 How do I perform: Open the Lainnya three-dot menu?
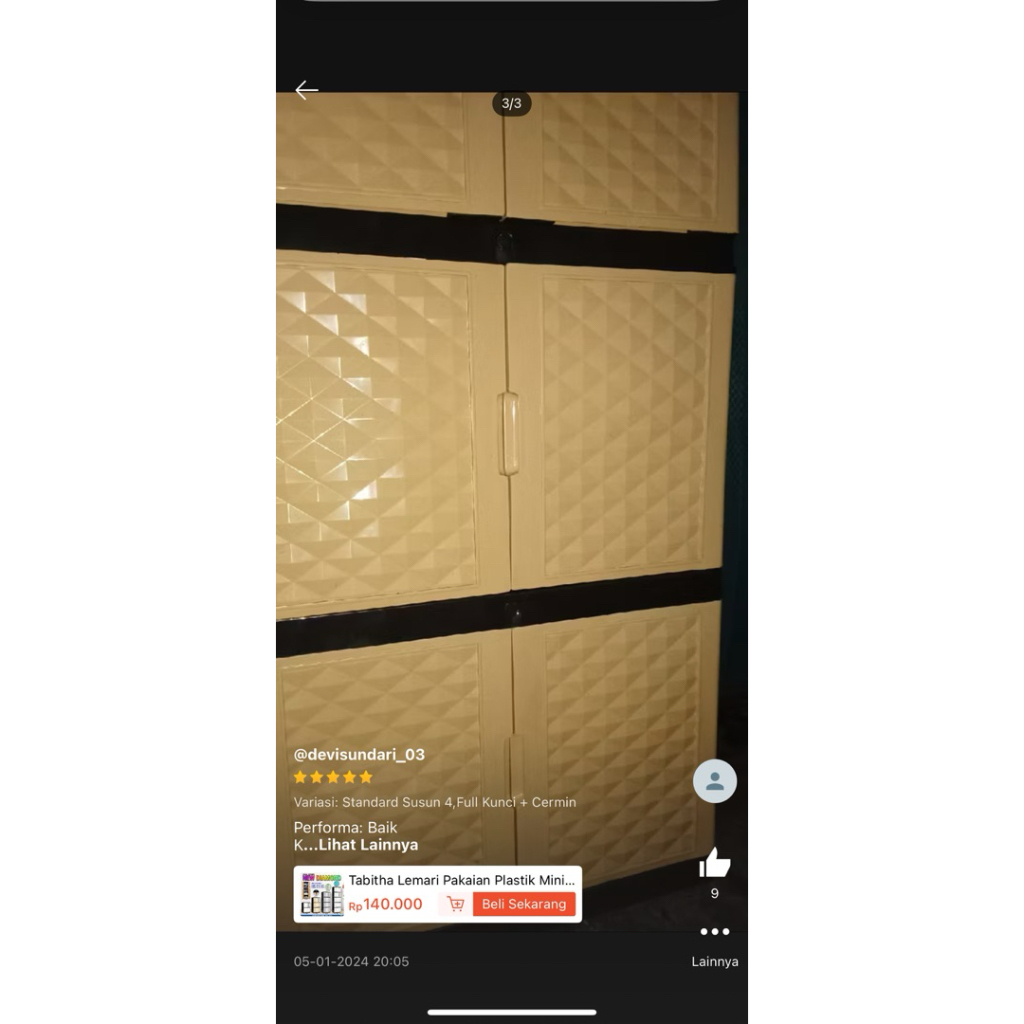pos(714,932)
